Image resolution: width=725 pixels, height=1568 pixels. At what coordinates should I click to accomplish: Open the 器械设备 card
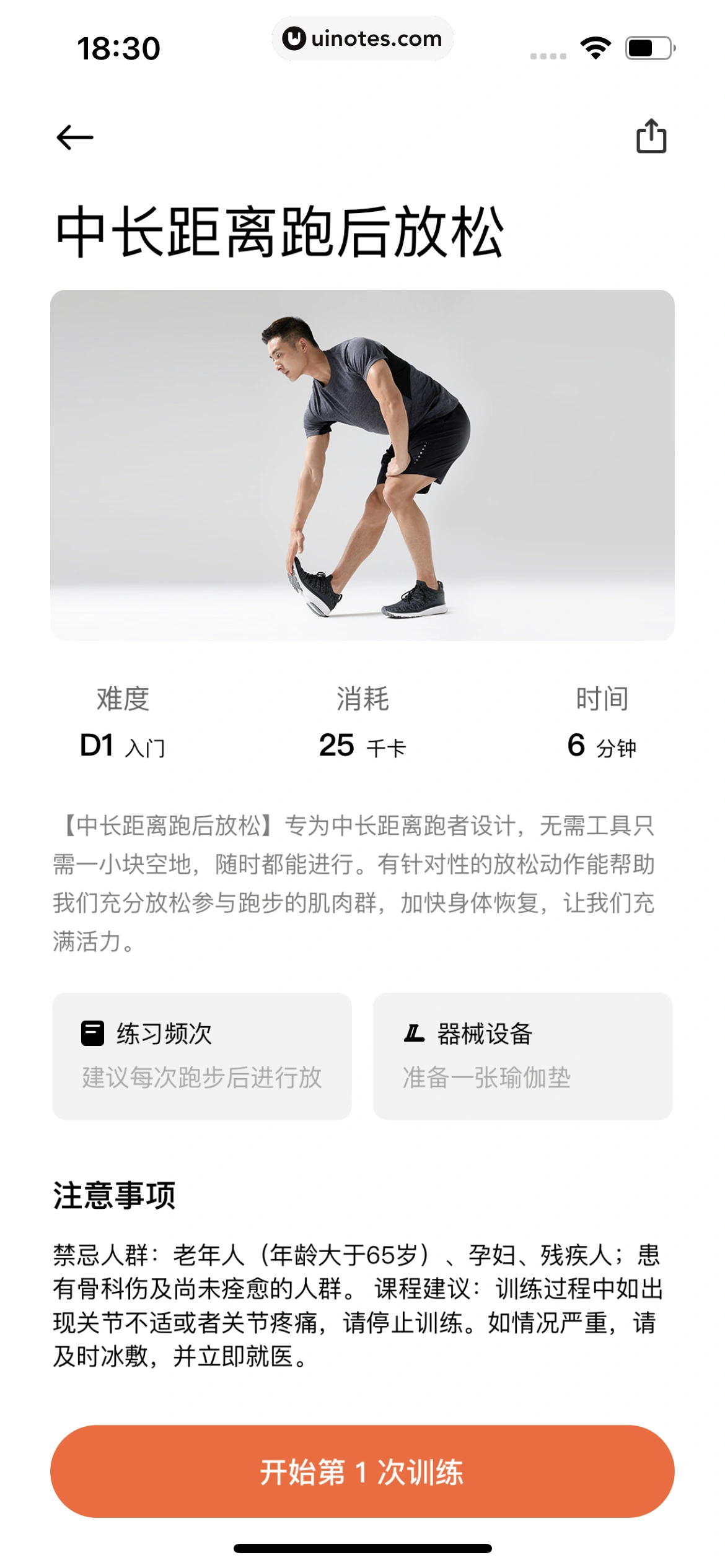tap(522, 1056)
